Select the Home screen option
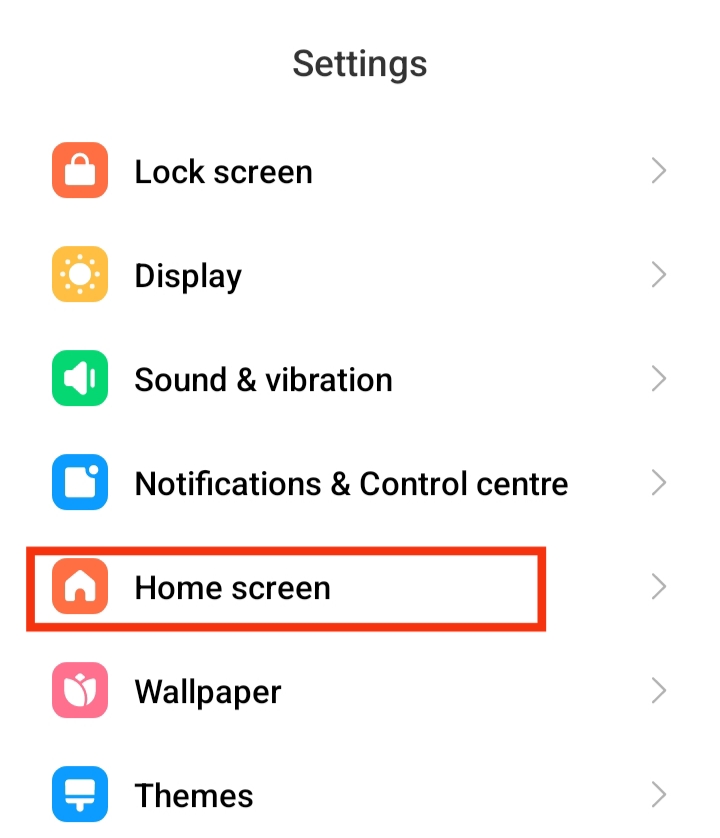The height and width of the screenshot is (838, 720). 232,588
